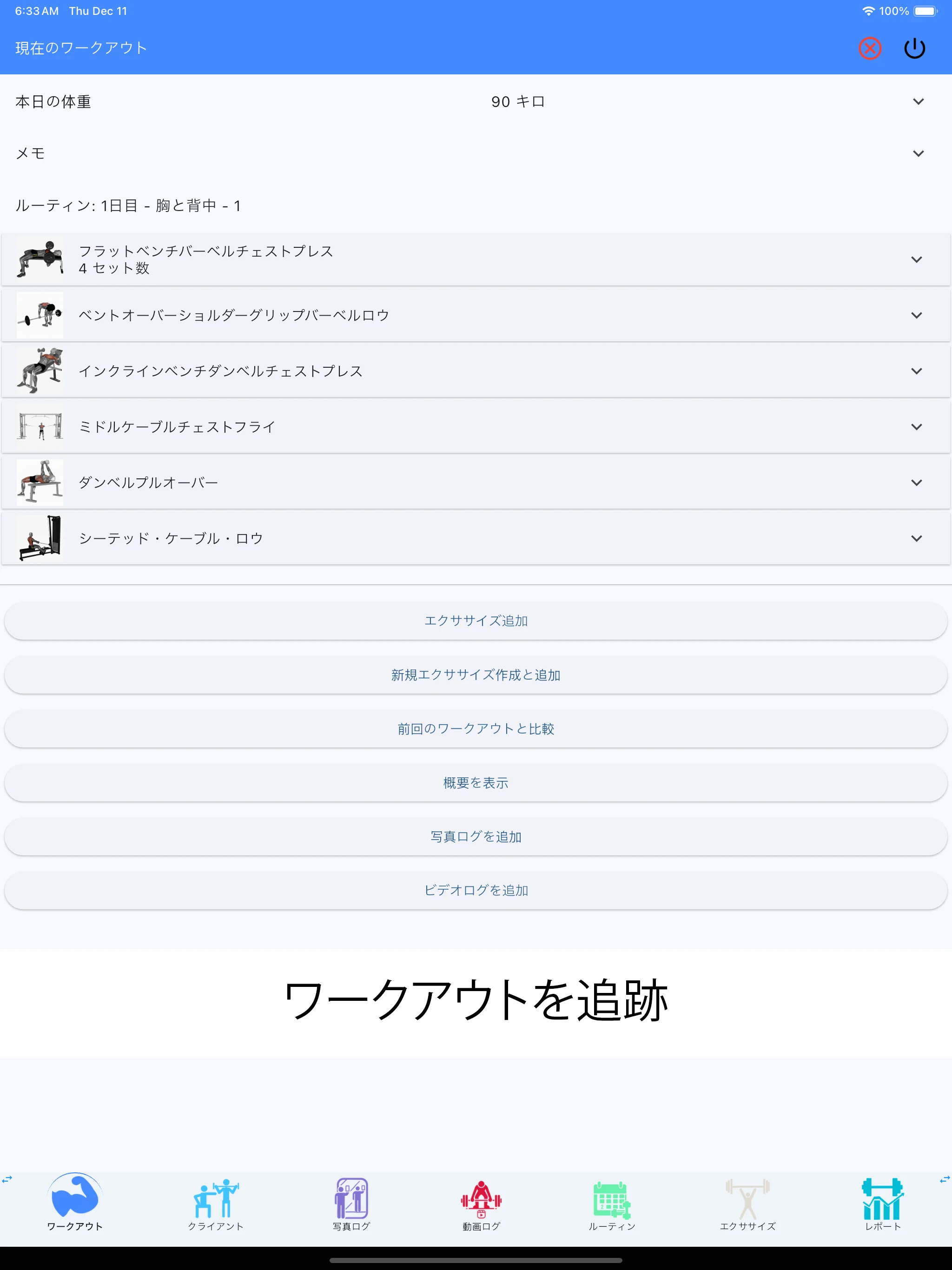Click the red cancel icon in header
The height and width of the screenshot is (1270, 952).
click(x=870, y=48)
